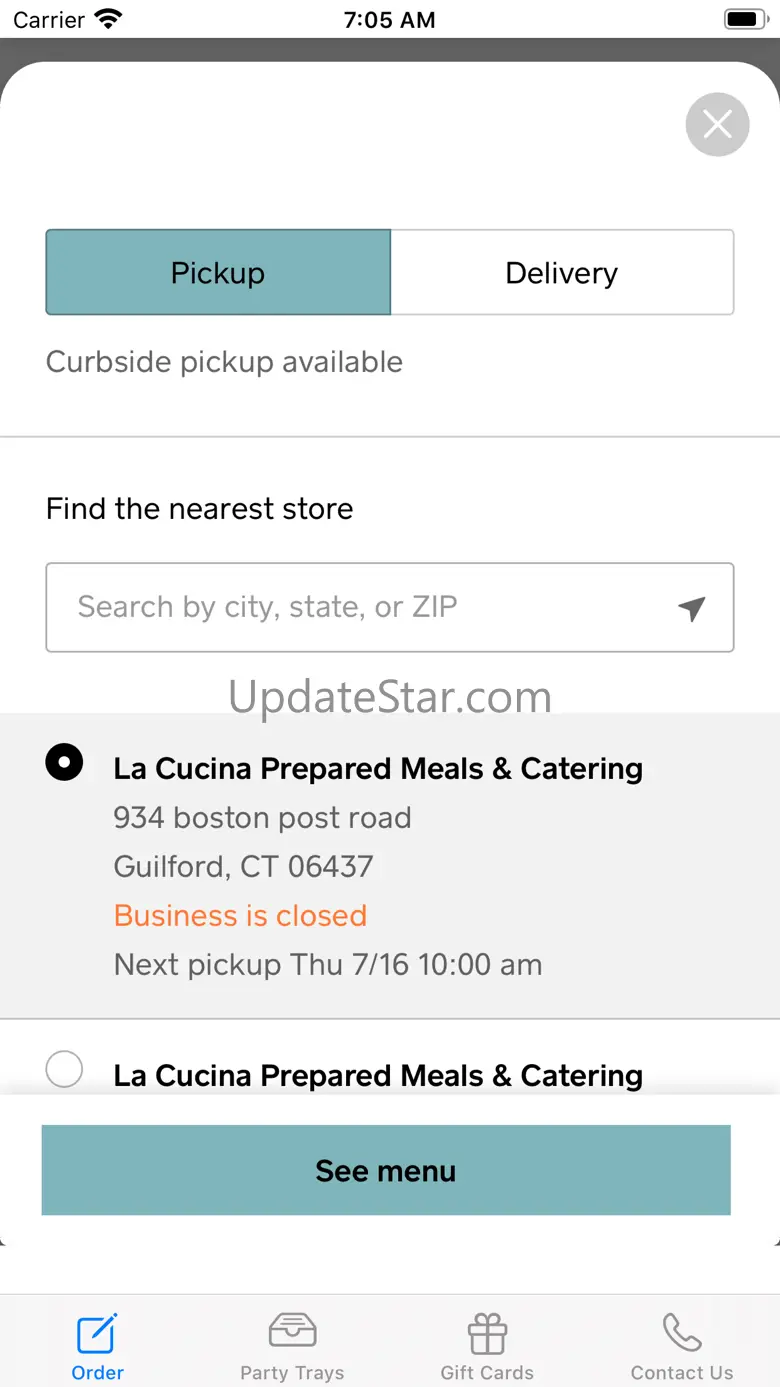
Task: Open the Contact Us tab
Action: [x=682, y=1347]
